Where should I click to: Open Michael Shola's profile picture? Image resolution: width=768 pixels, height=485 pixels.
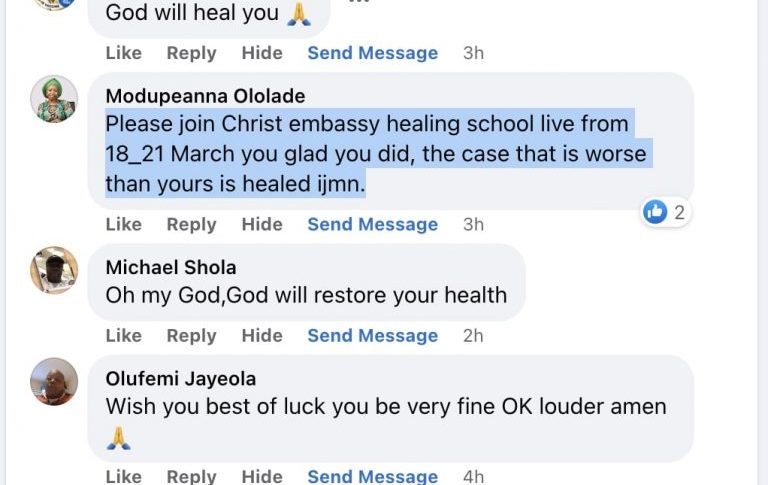(x=54, y=270)
